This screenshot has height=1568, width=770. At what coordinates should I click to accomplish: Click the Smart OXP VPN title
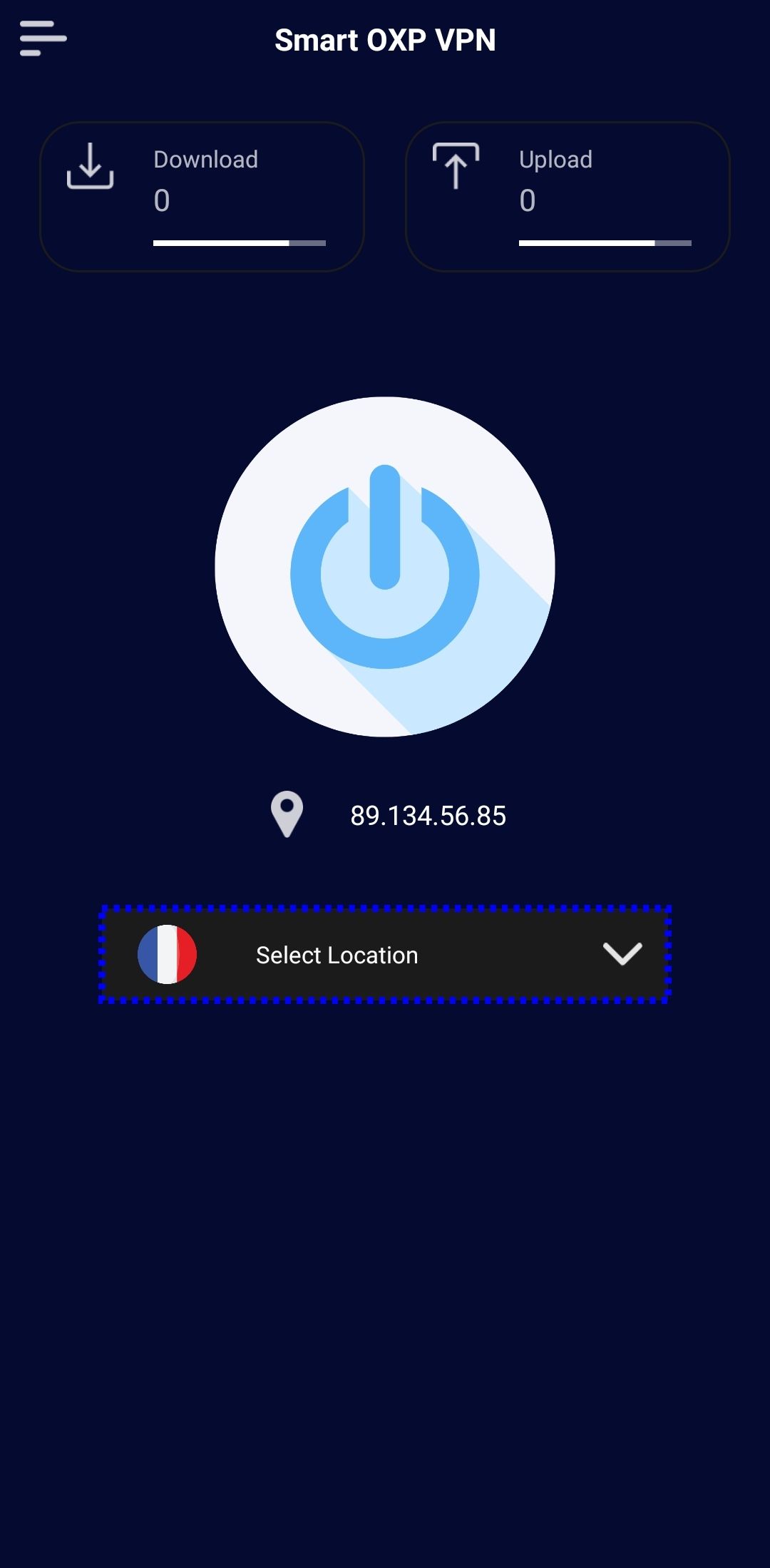tap(385, 40)
